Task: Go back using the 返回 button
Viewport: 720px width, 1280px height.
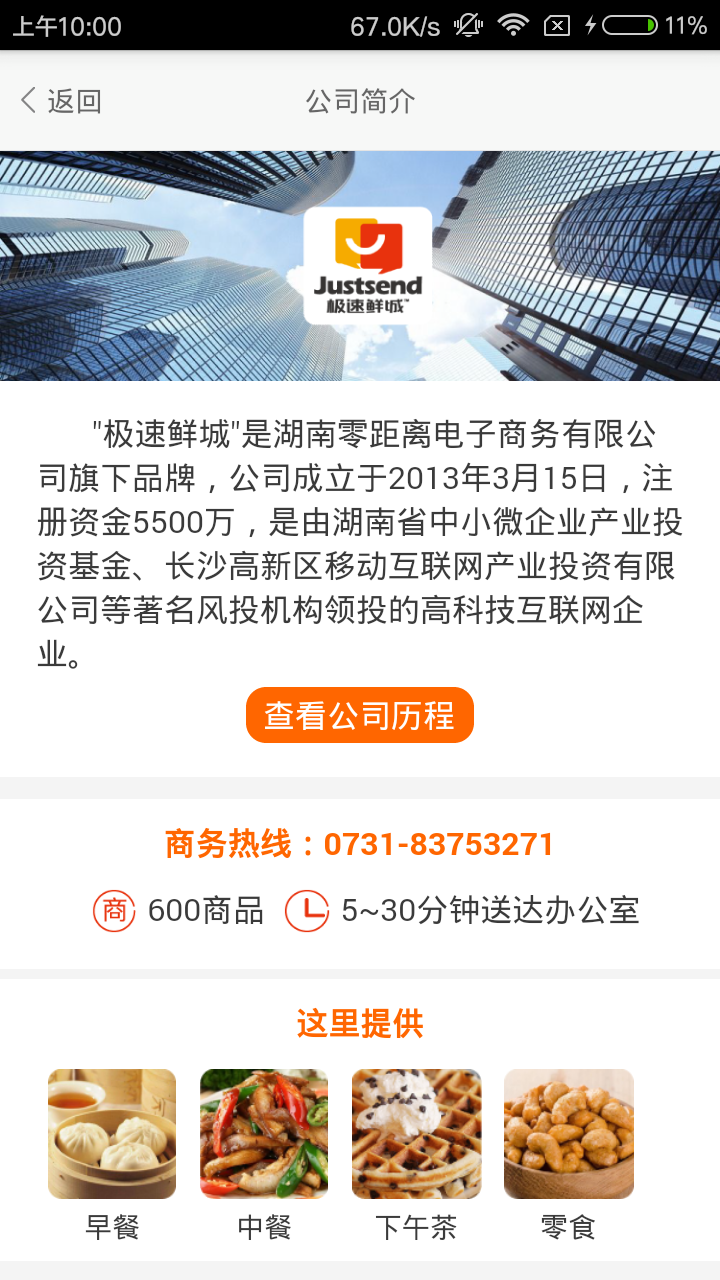Action: click(x=61, y=101)
